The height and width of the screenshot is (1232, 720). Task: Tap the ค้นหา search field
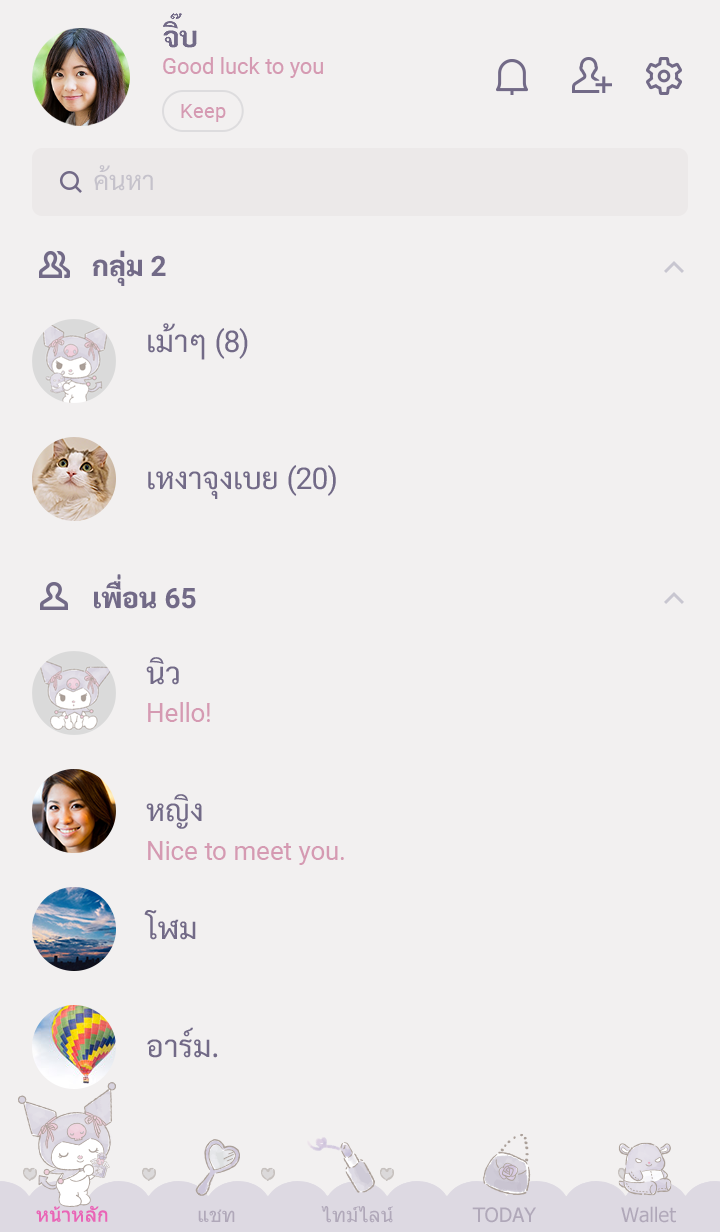360,182
